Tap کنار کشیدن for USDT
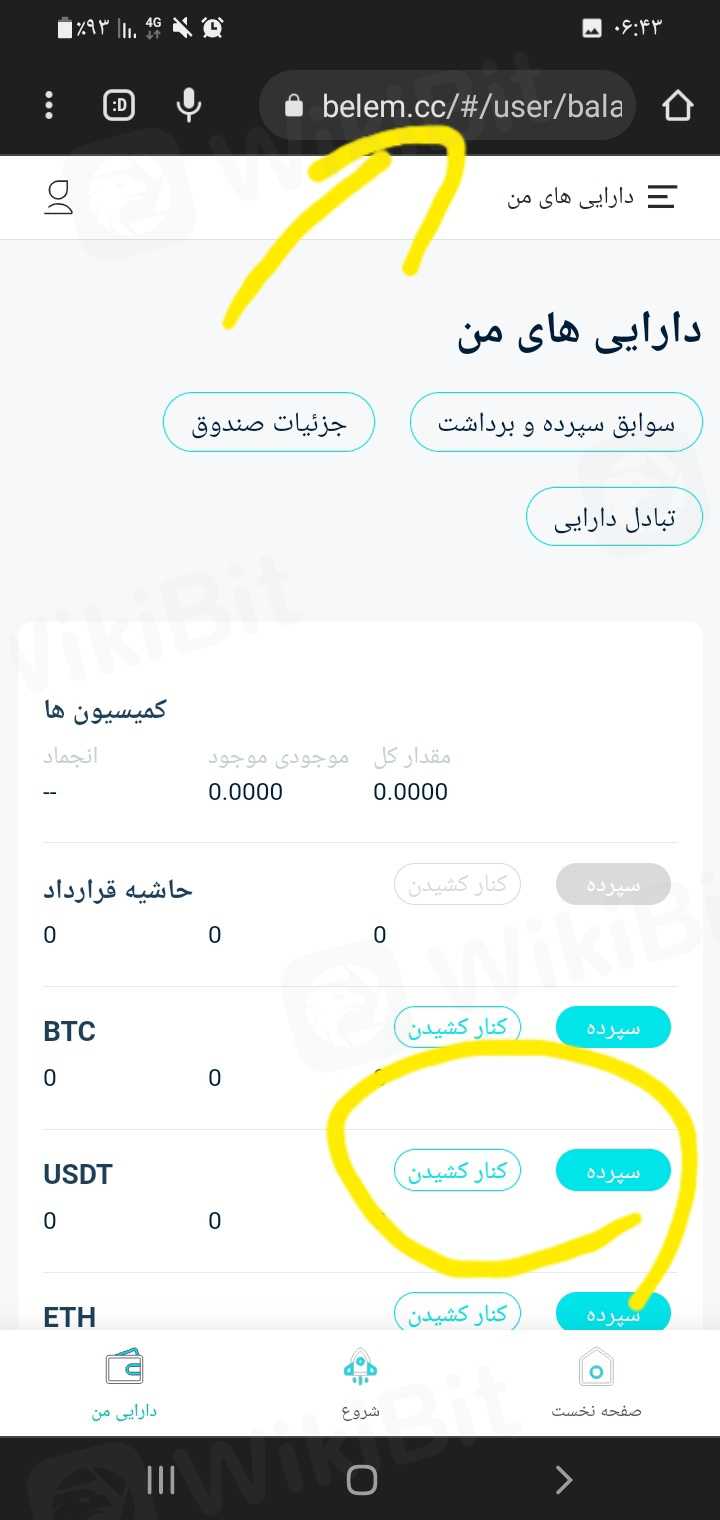This screenshot has width=720, height=1520. coord(457,1170)
